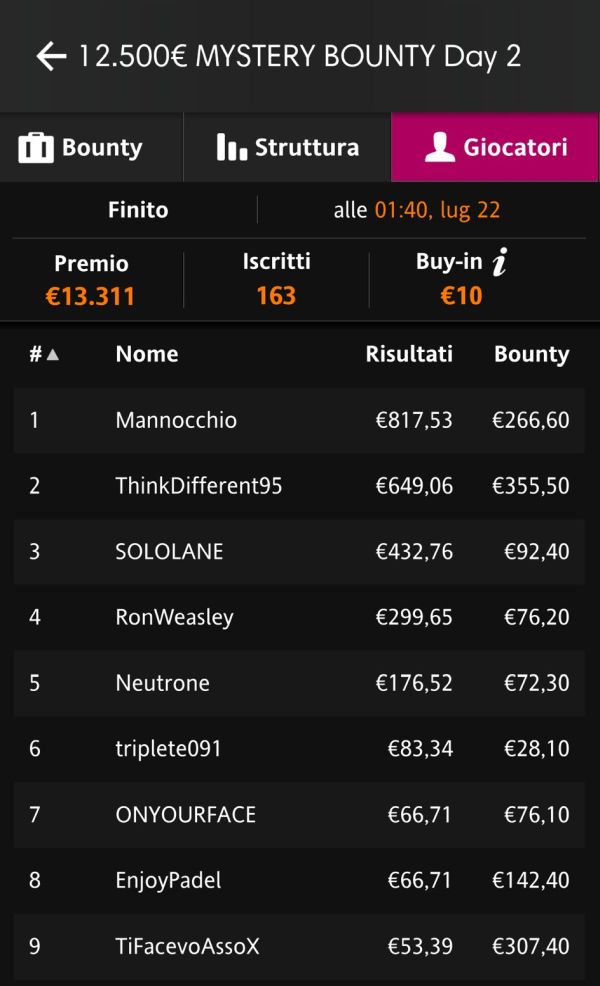
Task: Sort the list by Bounty column
Action: coord(531,354)
